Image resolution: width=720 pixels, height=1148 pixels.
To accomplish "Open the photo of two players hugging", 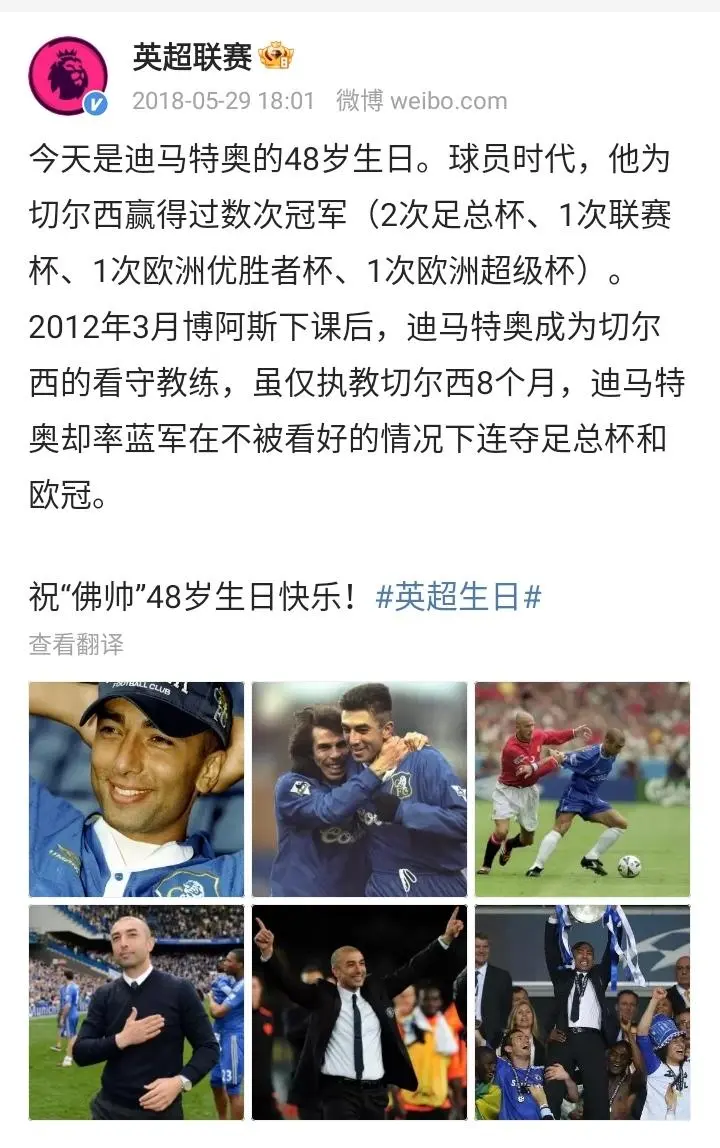I will (359, 789).
